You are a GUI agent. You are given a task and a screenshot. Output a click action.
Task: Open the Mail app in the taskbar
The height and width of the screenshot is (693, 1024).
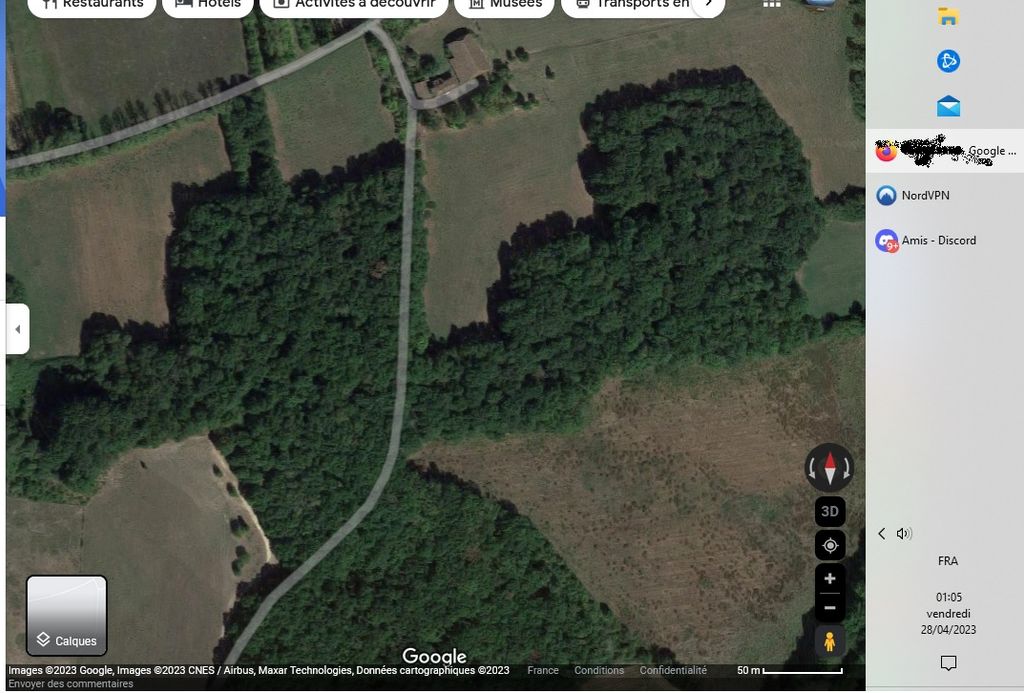coord(948,106)
